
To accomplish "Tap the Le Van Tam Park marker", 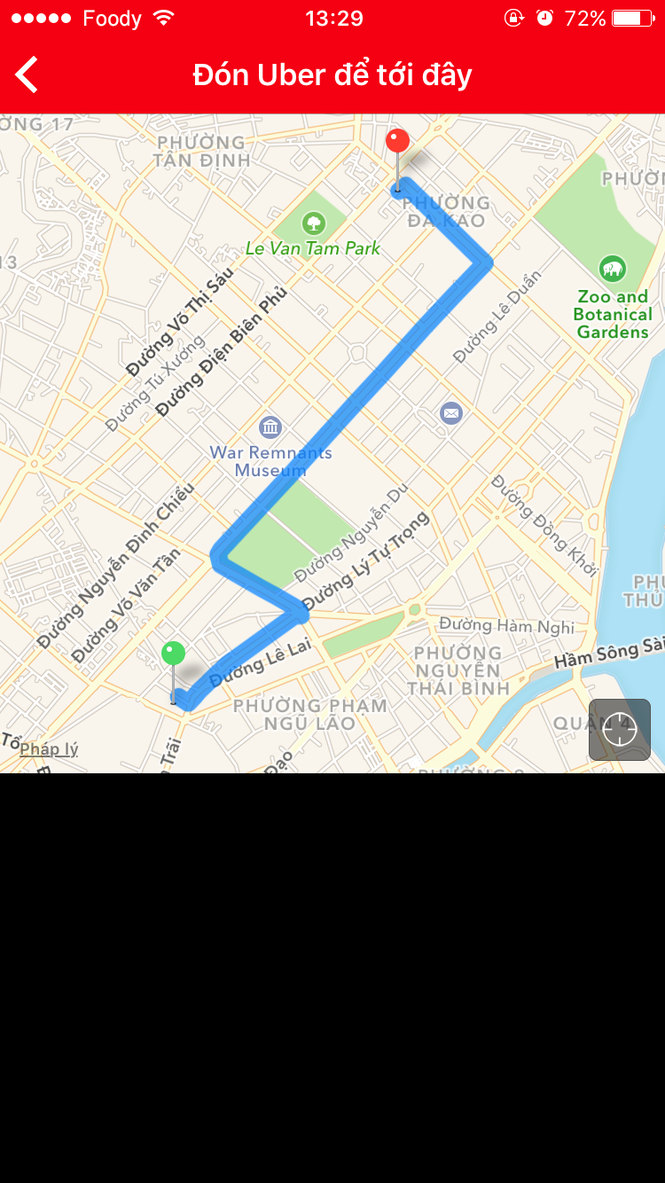I will (x=313, y=222).
